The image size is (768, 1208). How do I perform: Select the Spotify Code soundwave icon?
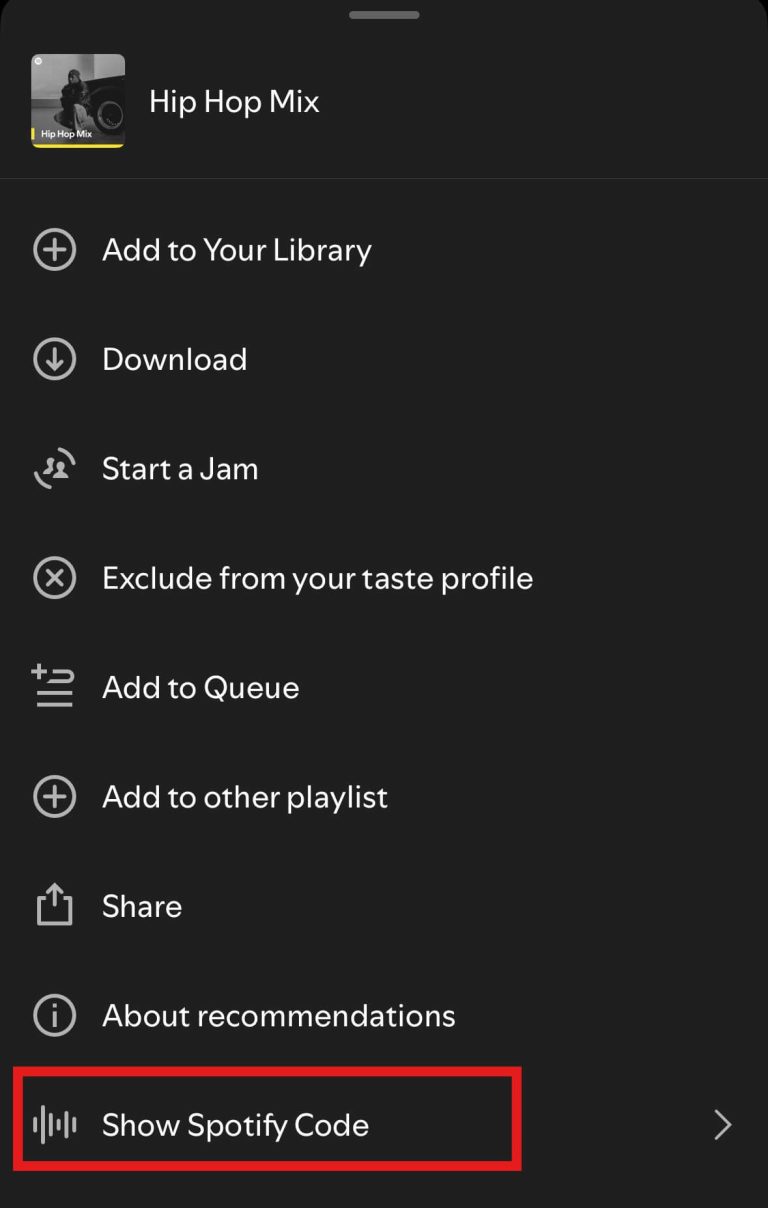[x=54, y=1125]
